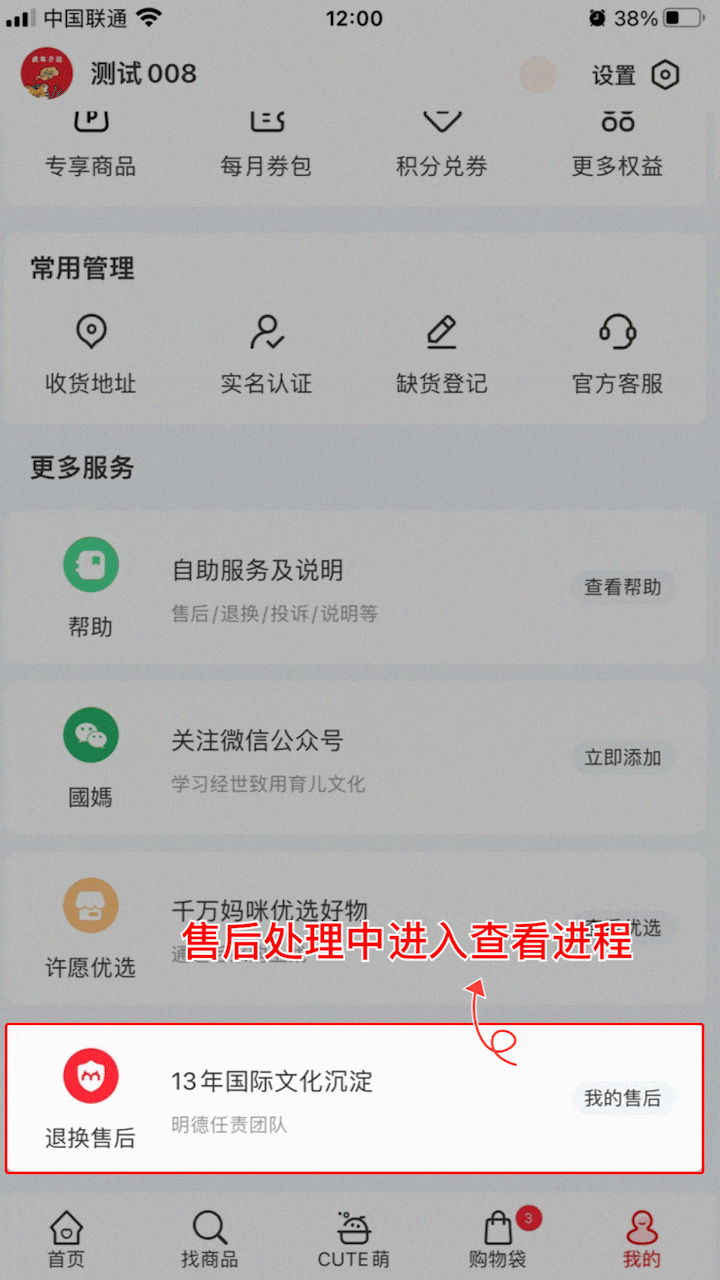Image resolution: width=720 pixels, height=1280 pixels.
Task: Open 积分兑券 points exchange
Action: [x=441, y=145]
